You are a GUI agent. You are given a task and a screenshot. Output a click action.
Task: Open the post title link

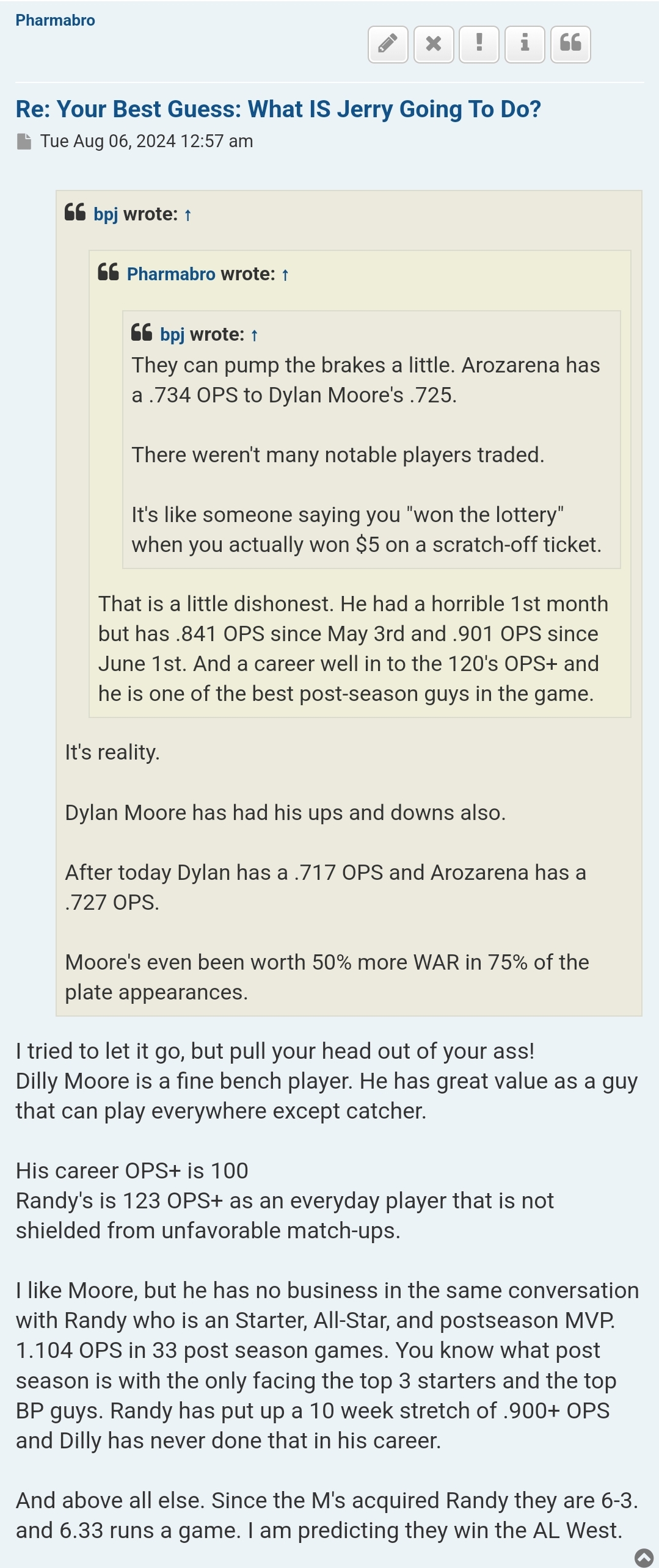coord(278,109)
